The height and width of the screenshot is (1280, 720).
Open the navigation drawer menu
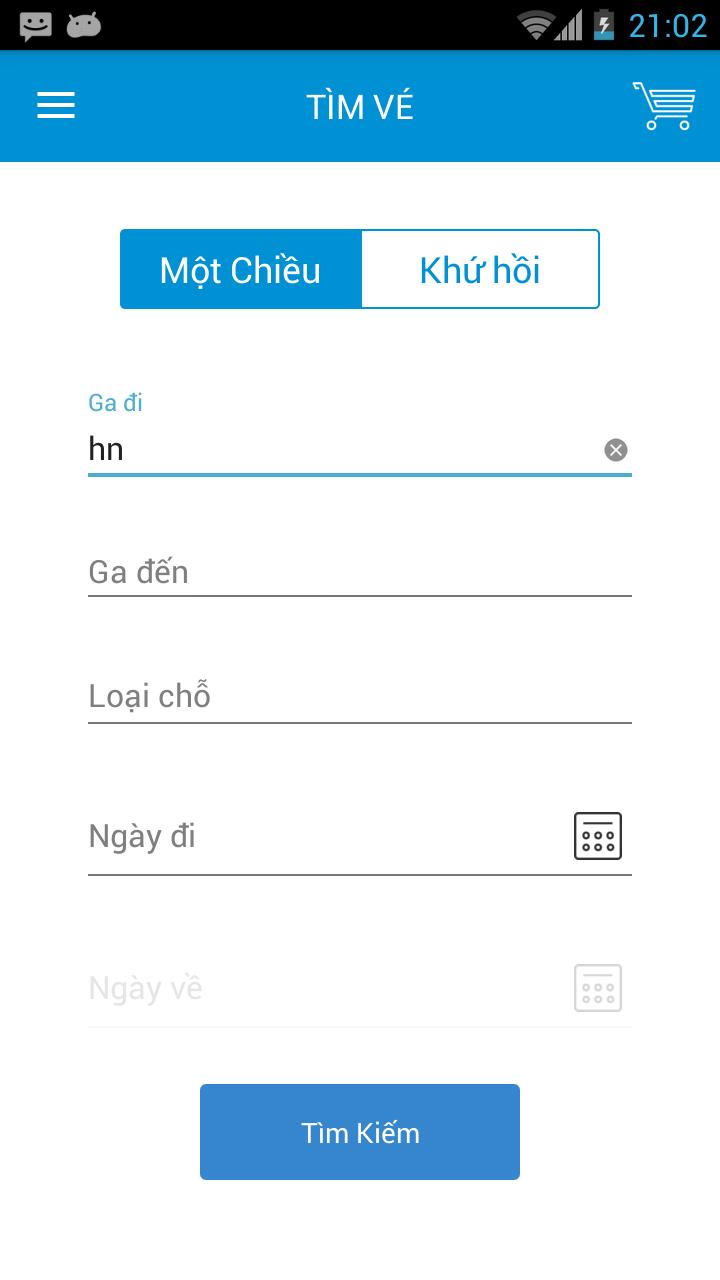pos(55,105)
